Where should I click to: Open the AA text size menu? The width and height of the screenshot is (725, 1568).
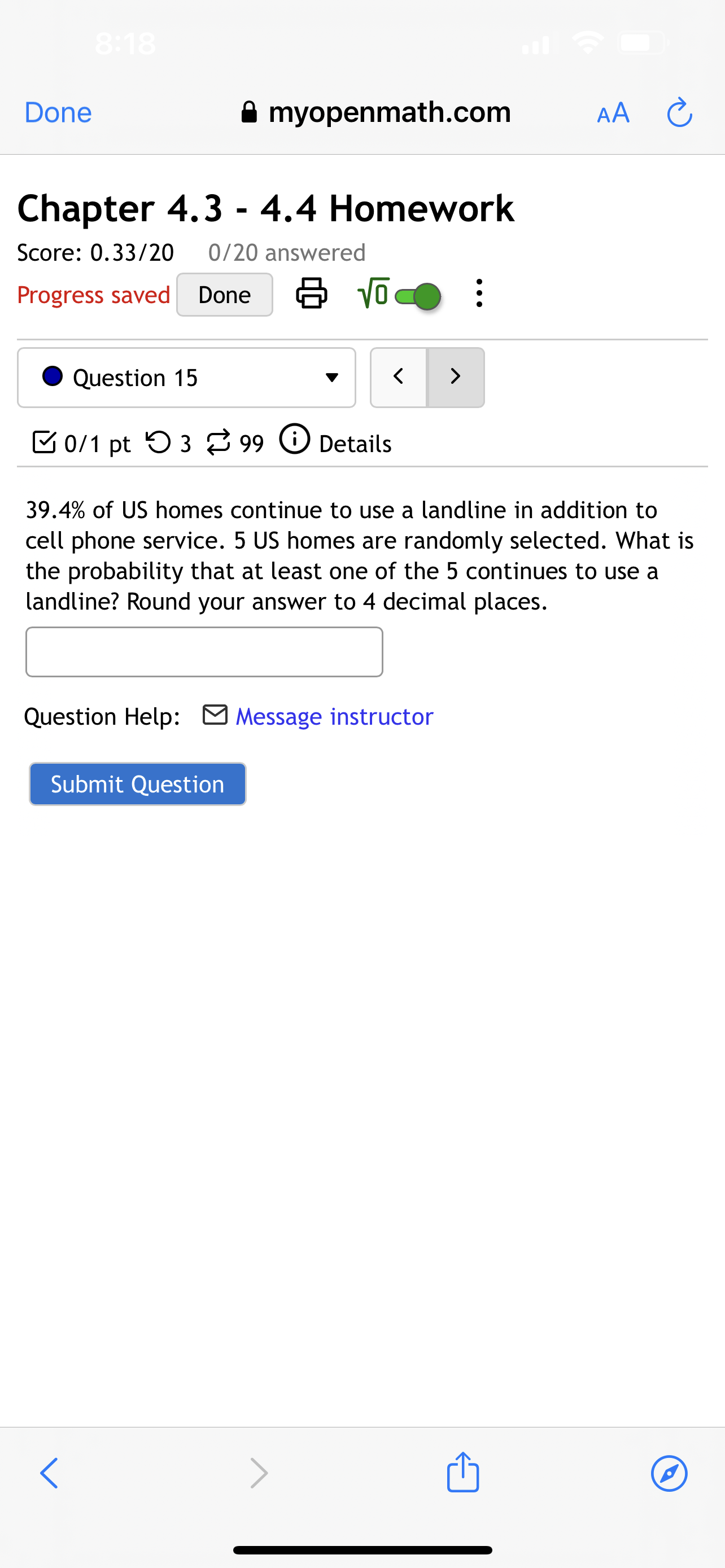[613, 112]
